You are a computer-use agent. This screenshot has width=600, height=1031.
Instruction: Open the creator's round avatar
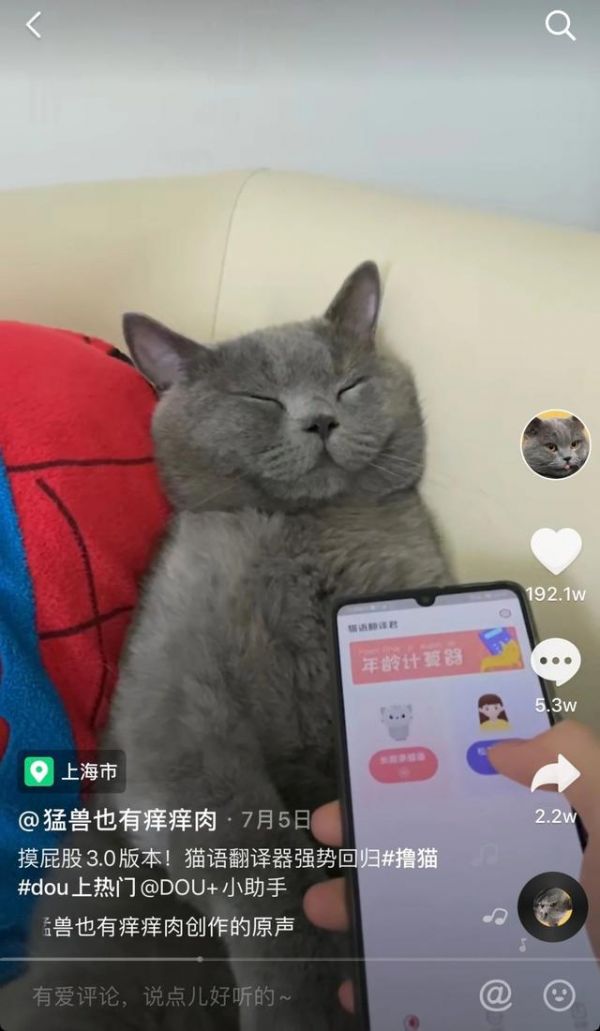click(x=555, y=444)
